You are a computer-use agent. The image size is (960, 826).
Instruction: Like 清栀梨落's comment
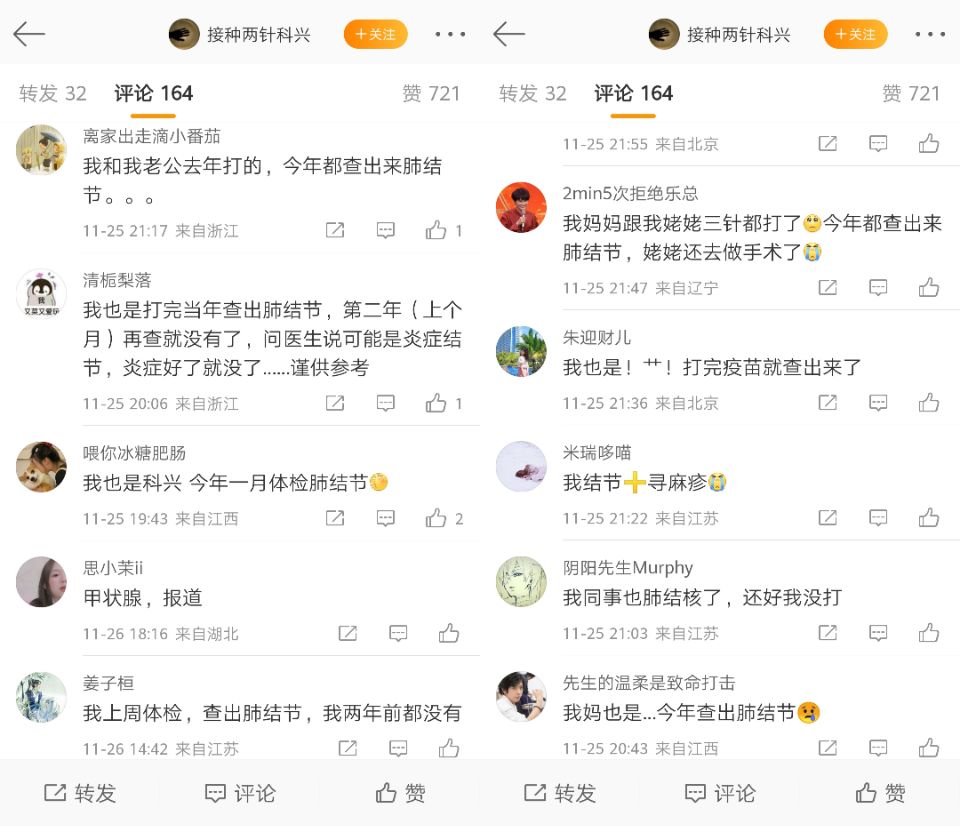pos(436,404)
